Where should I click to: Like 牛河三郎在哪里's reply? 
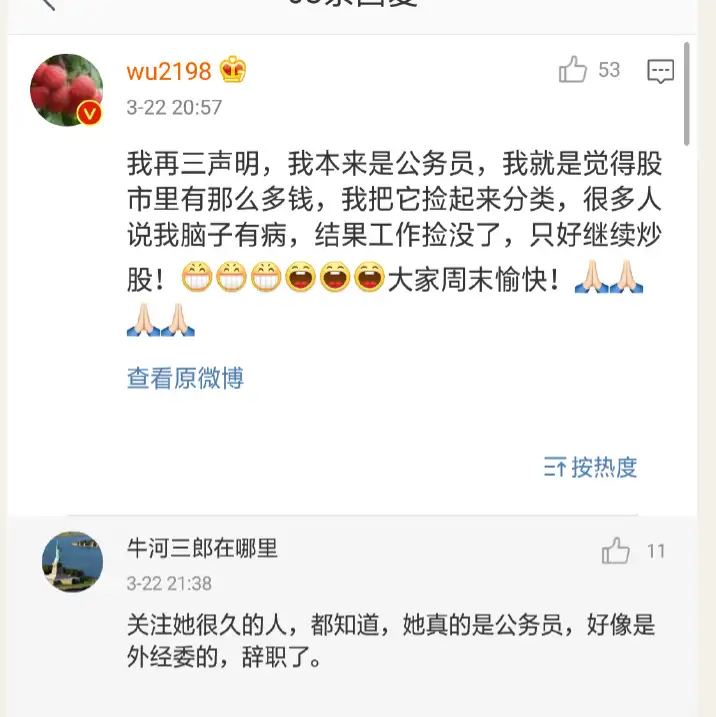click(616, 551)
